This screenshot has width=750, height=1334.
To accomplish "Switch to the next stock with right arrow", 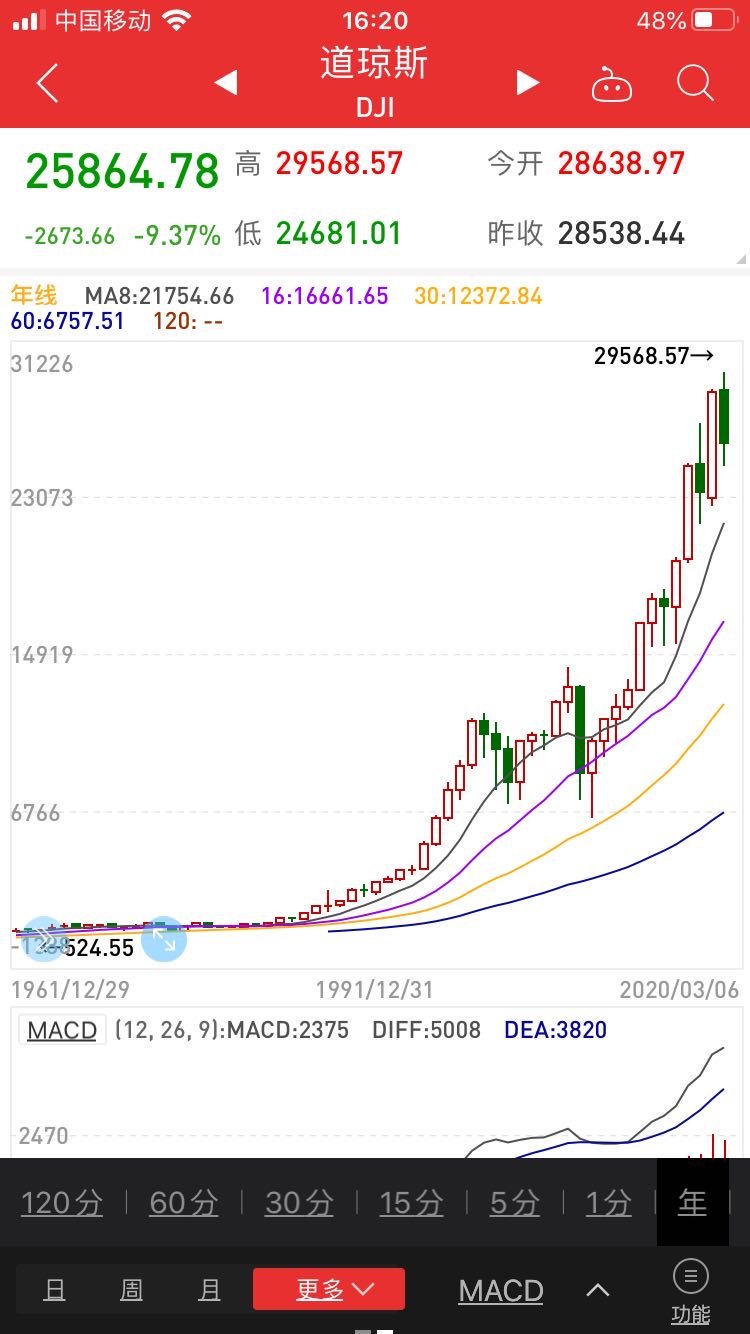I will [x=527, y=83].
